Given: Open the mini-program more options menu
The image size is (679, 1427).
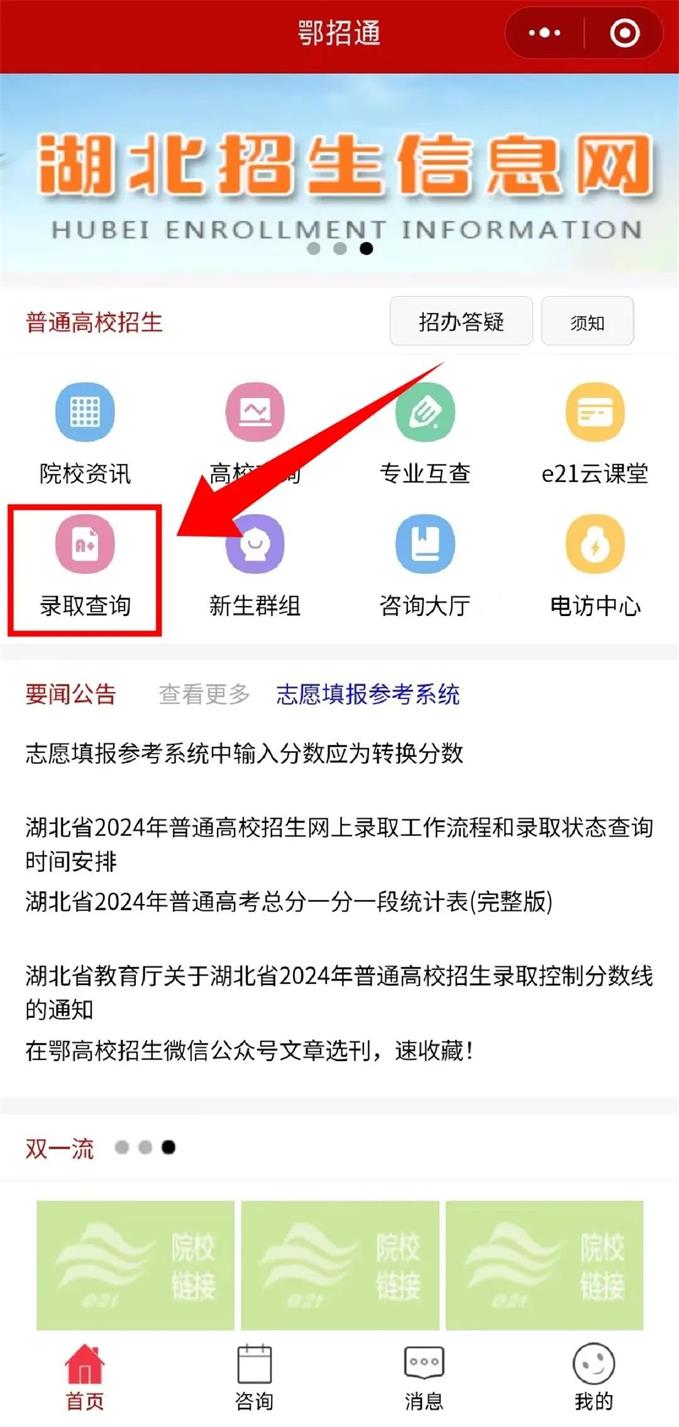Looking at the screenshot, I should tap(544, 34).
